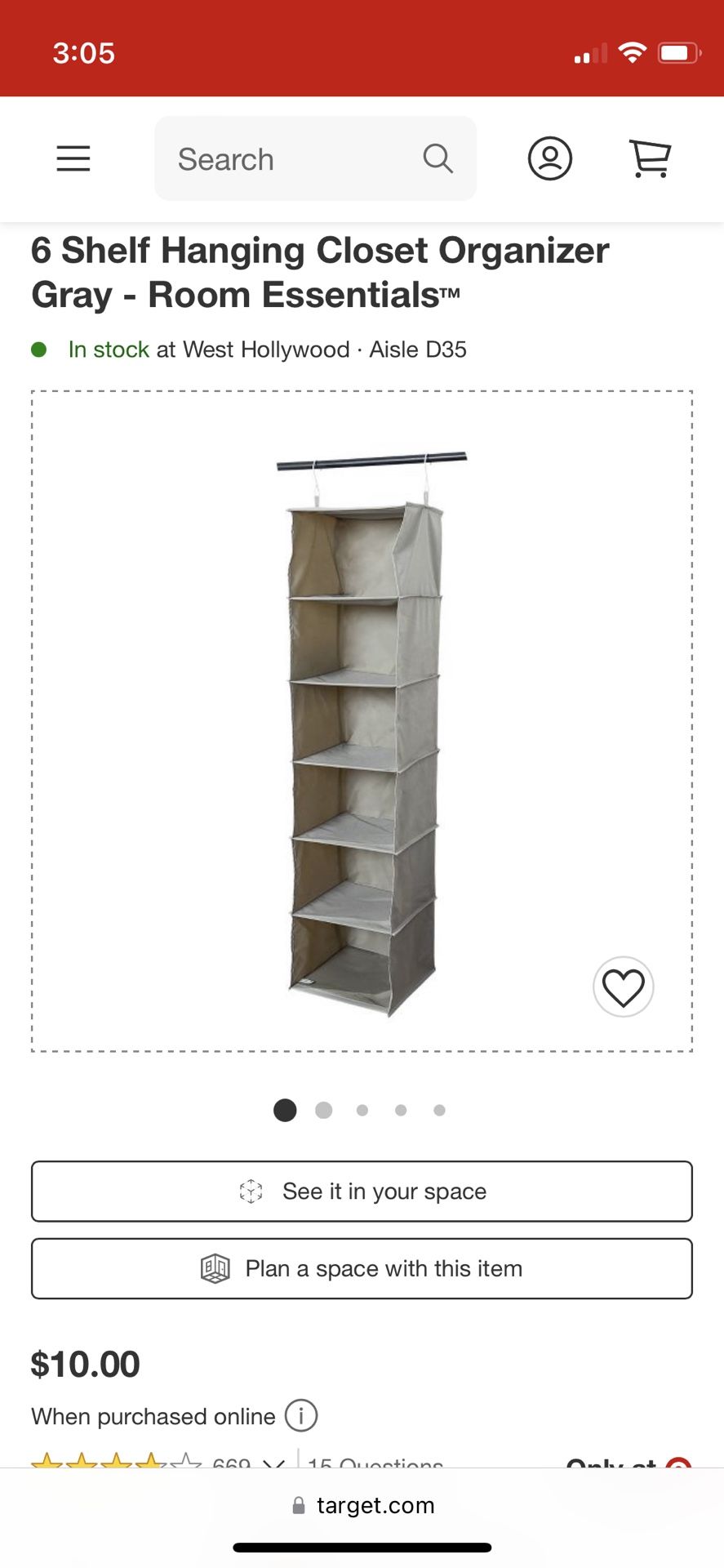Select the second carousel dot
This screenshot has width=724, height=1568.
tap(323, 1110)
